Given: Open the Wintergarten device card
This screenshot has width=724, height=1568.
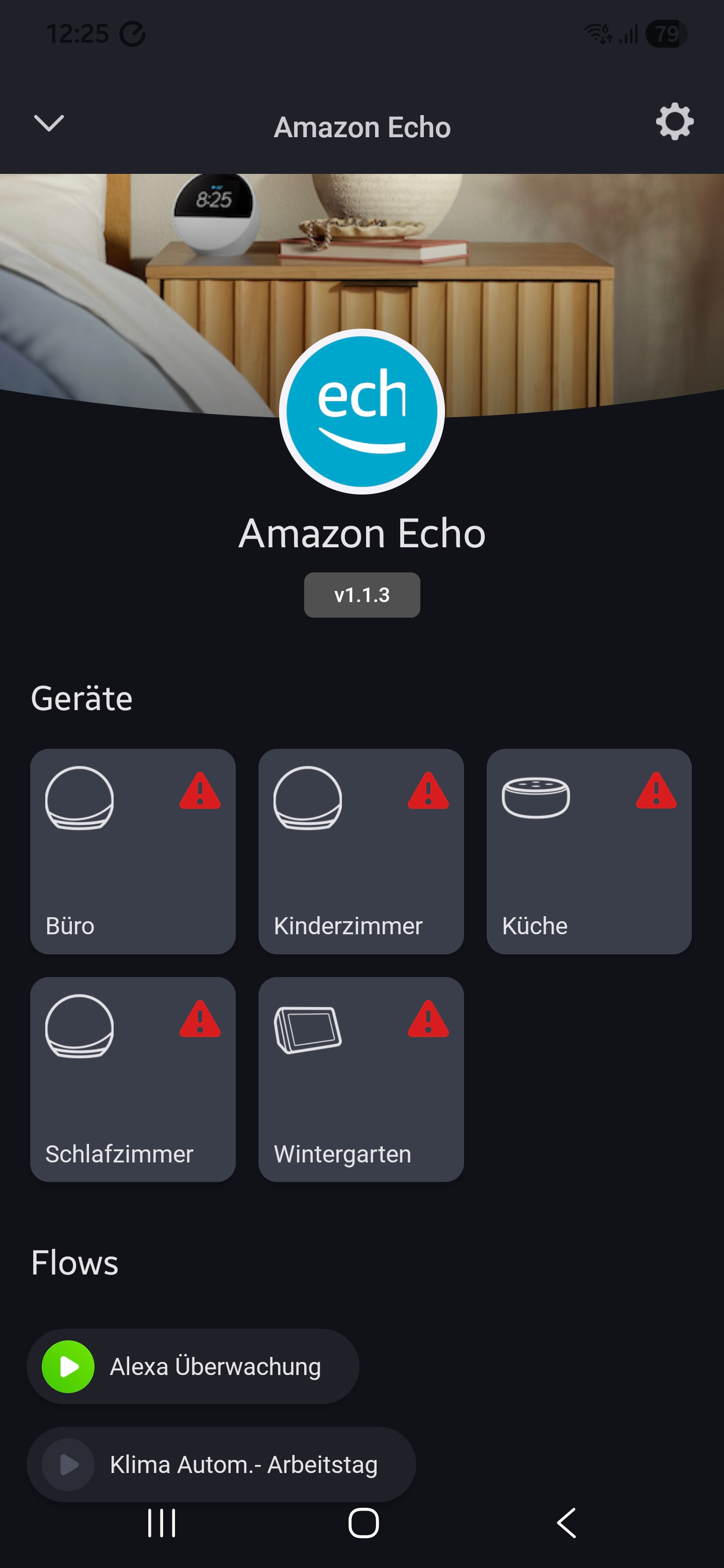Looking at the screenshot, I should 360,1079.
